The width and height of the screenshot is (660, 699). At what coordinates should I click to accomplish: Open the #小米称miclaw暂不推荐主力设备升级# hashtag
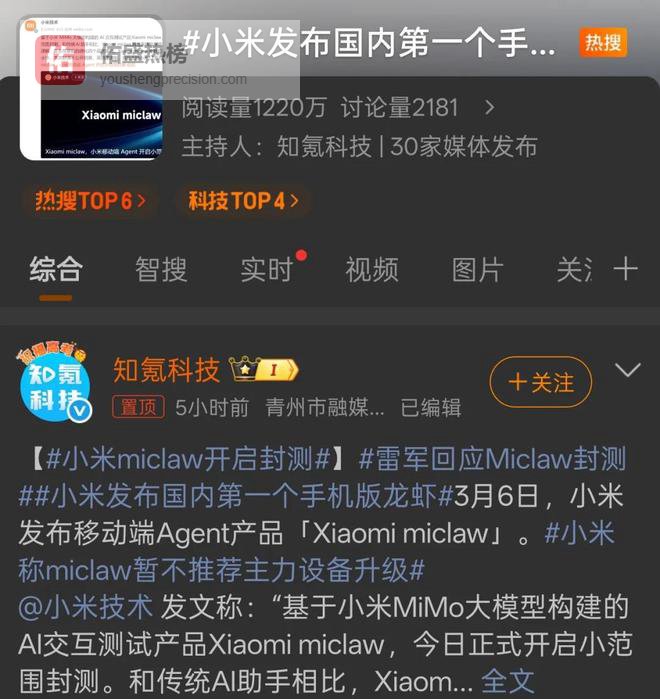(x=222, y=570)
